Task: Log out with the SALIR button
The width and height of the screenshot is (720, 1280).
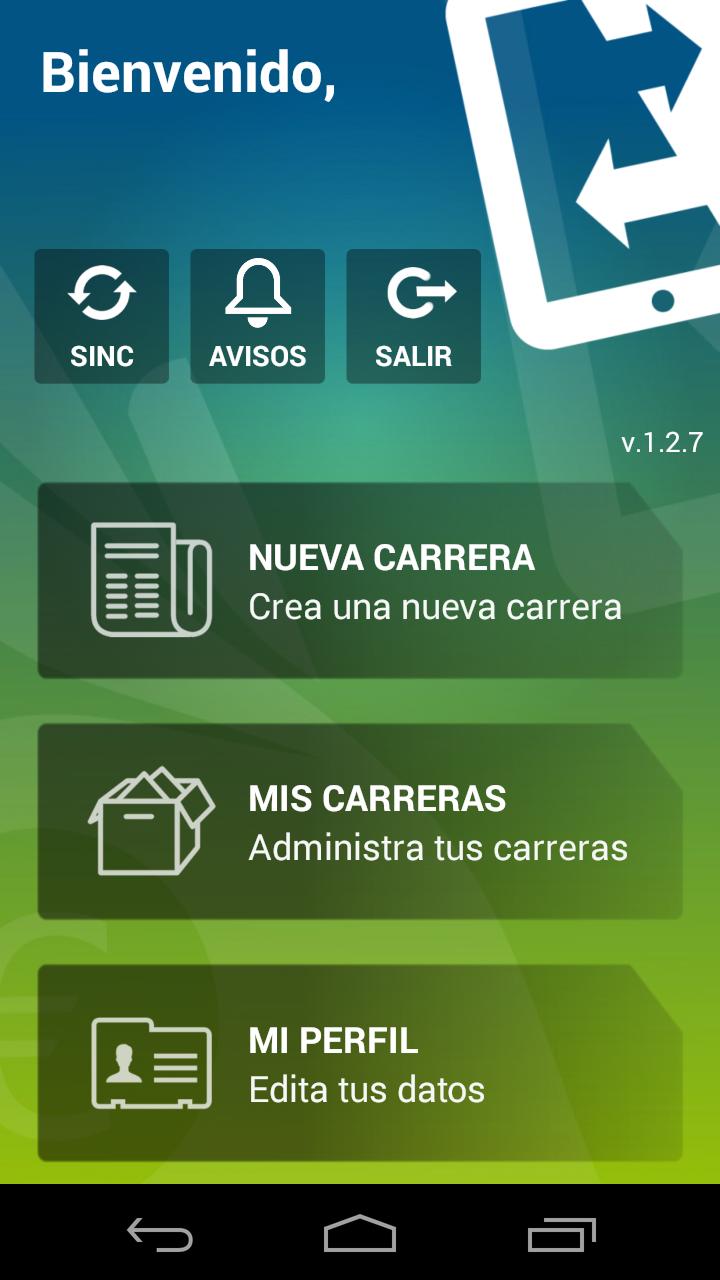Action: click(414, 316)
